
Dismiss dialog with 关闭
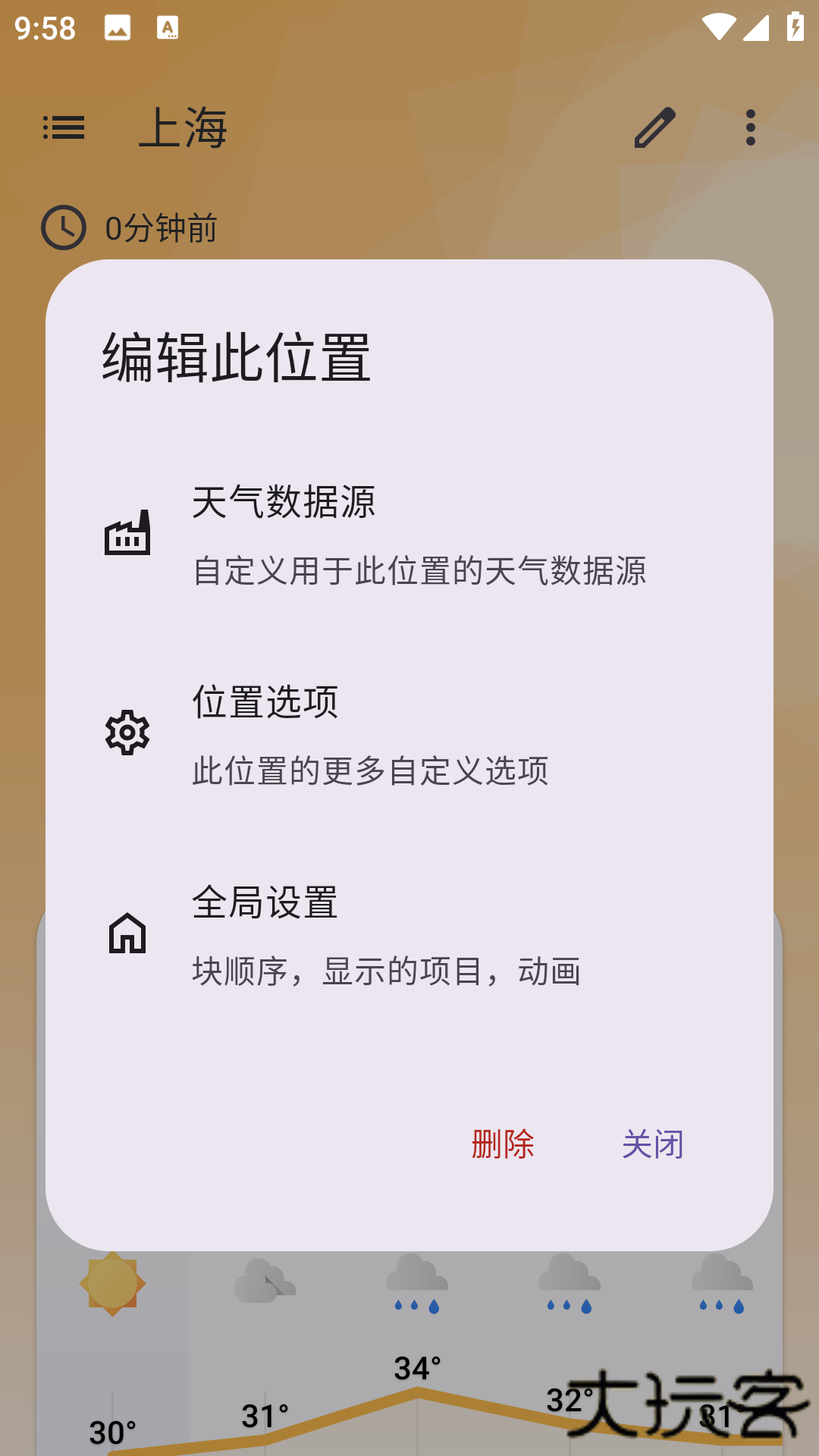[x=652, y=1144]
